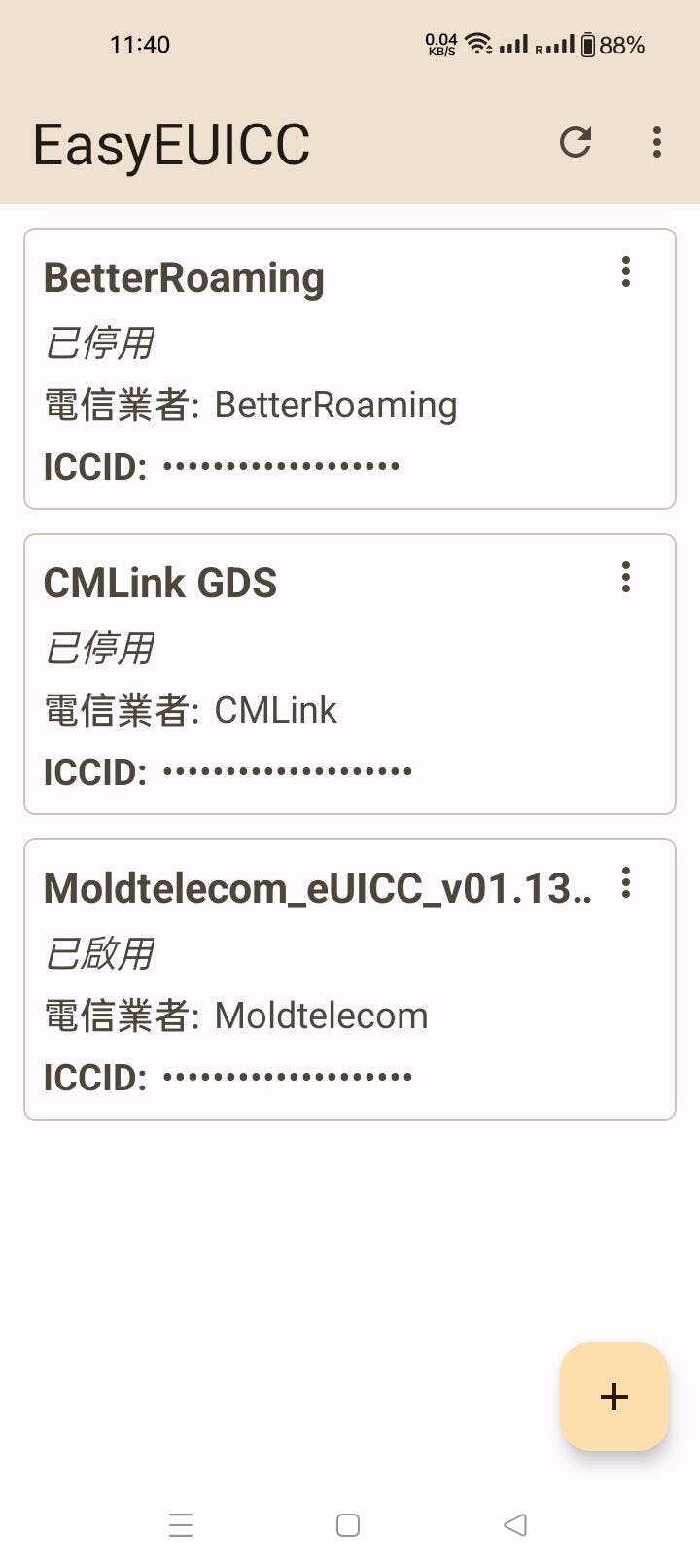Open options for the BetterRoaming profile
Viewport: 700px width, 1568px height.
click(626, 272)
